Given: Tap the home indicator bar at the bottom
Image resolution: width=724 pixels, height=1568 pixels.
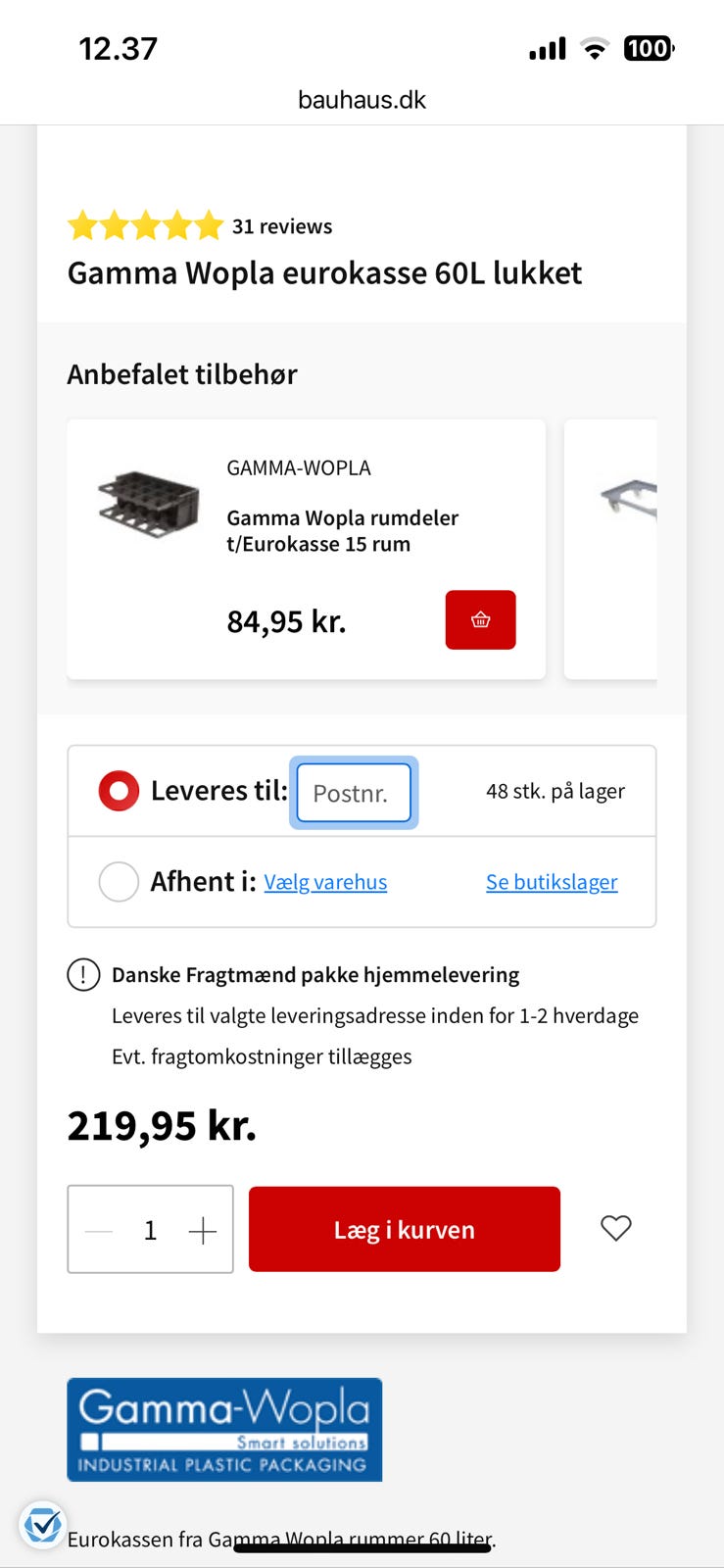Looking at the screenshot, I should click(362, 1545).
